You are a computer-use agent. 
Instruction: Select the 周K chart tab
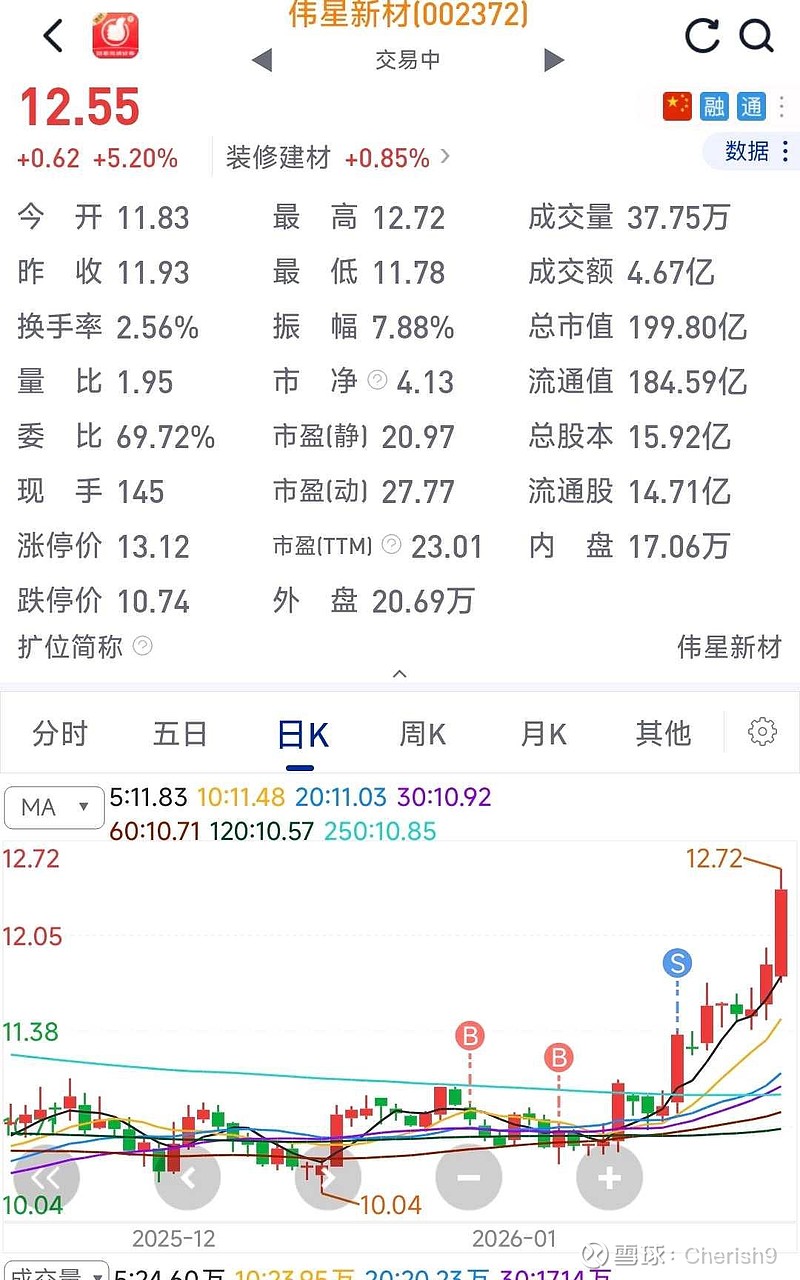(x=422, y=734)
